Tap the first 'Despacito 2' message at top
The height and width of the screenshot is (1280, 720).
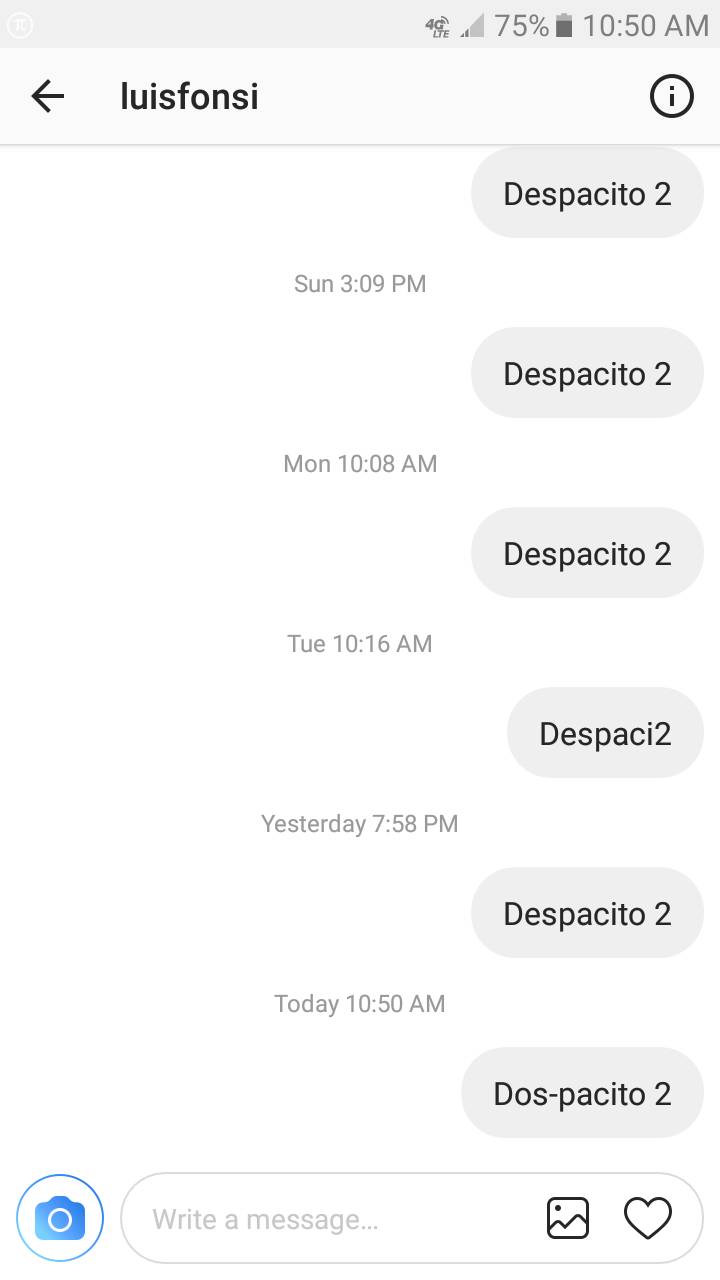tap(587, 193)
